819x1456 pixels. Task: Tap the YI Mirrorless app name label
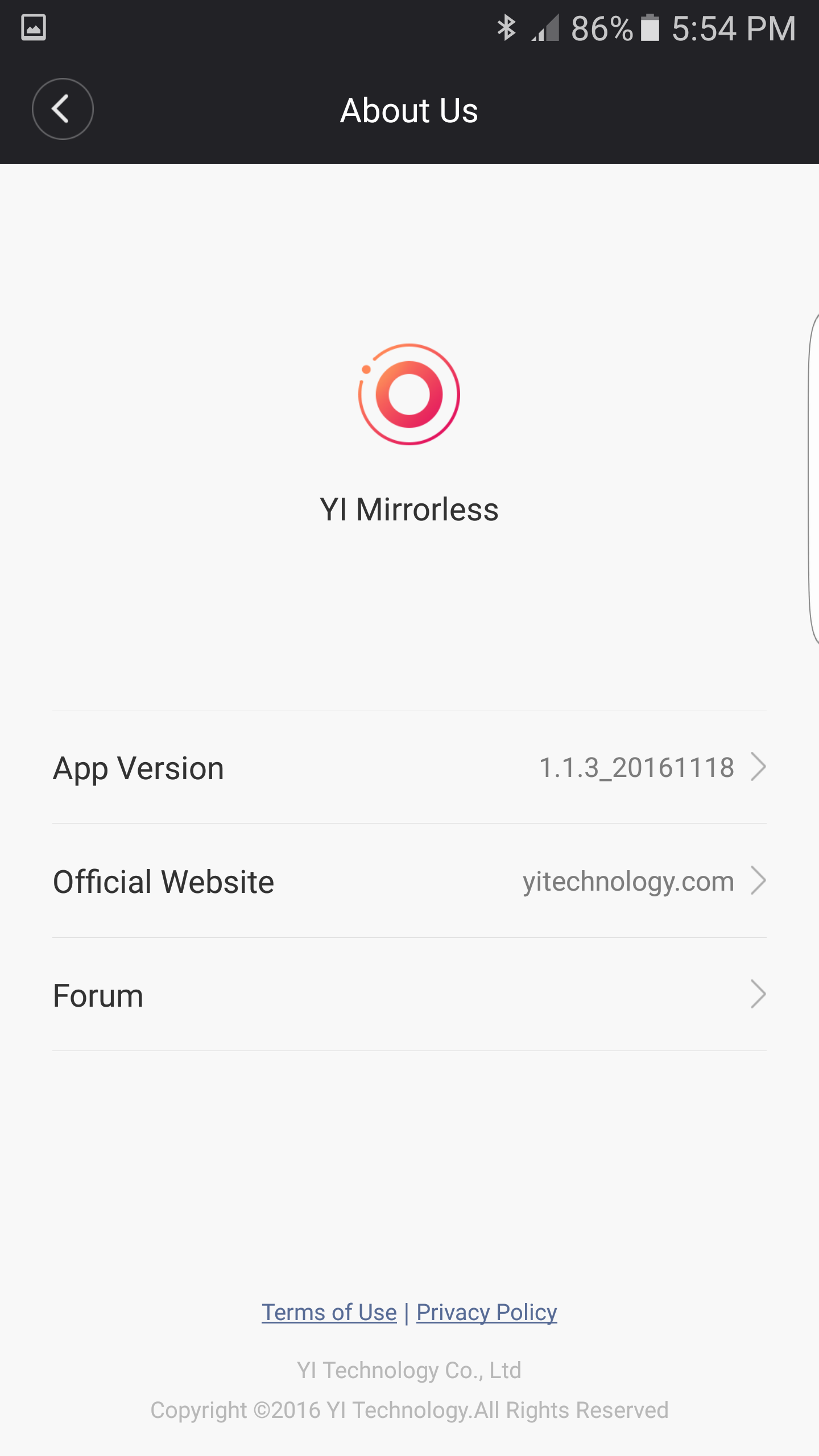click(x=409, y=510)
